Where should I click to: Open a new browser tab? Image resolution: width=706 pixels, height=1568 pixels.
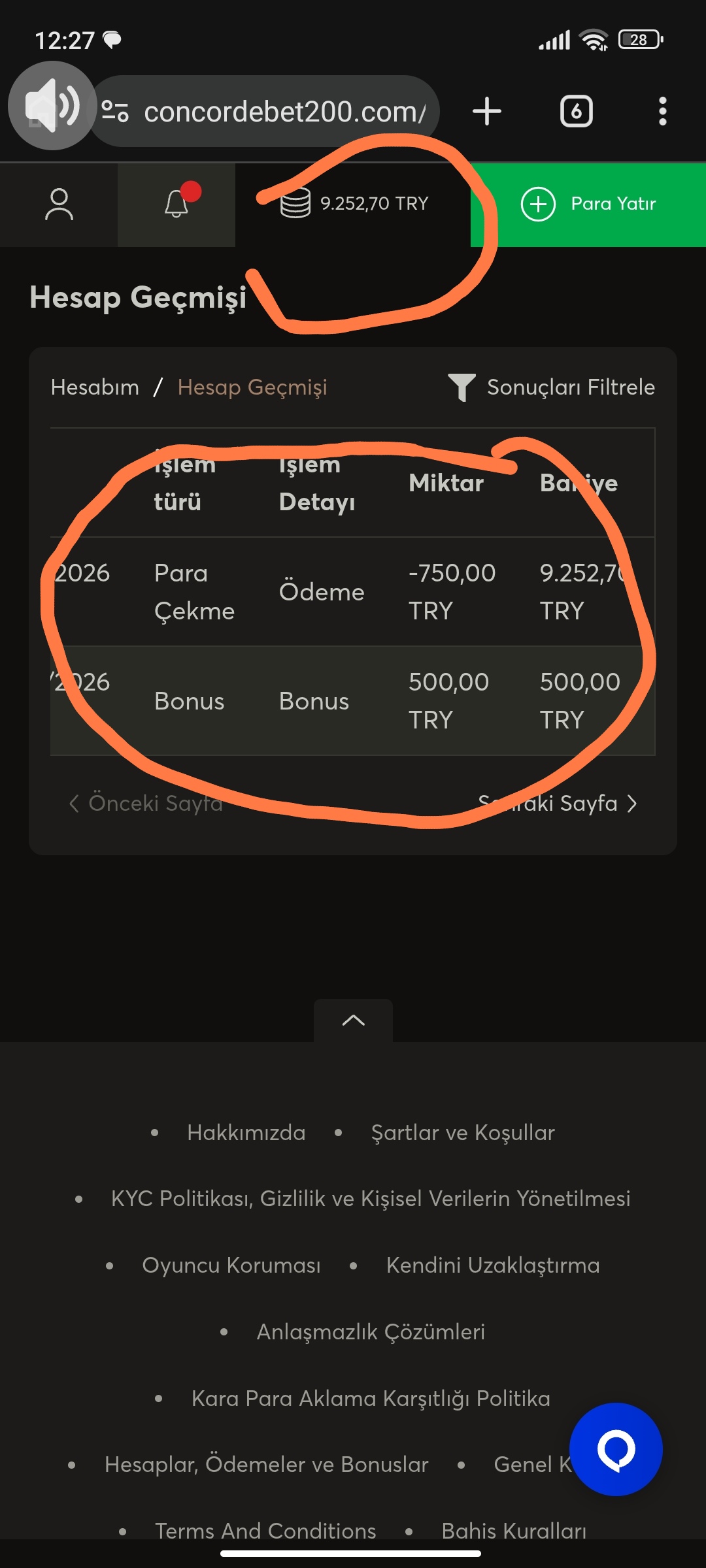[487, 111]
